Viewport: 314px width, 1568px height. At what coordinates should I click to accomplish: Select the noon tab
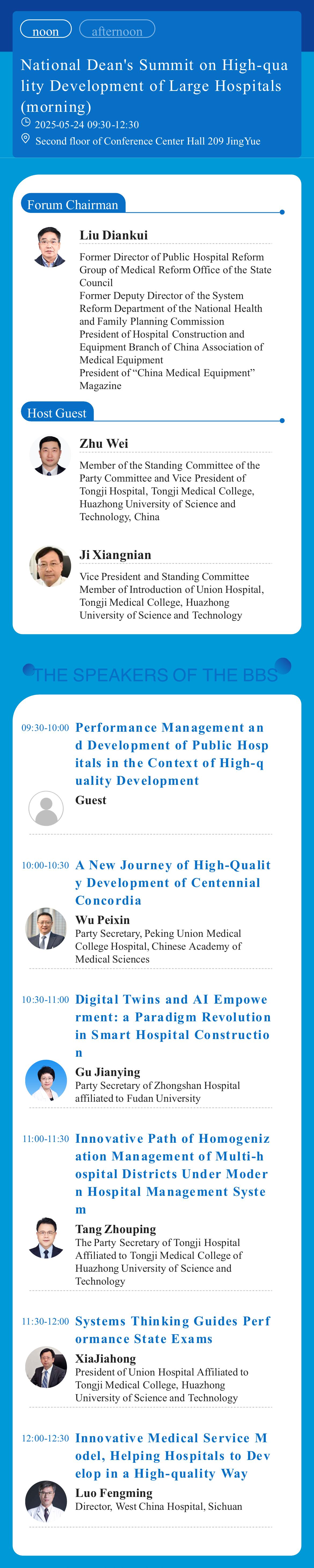click(x=46, y=30)
